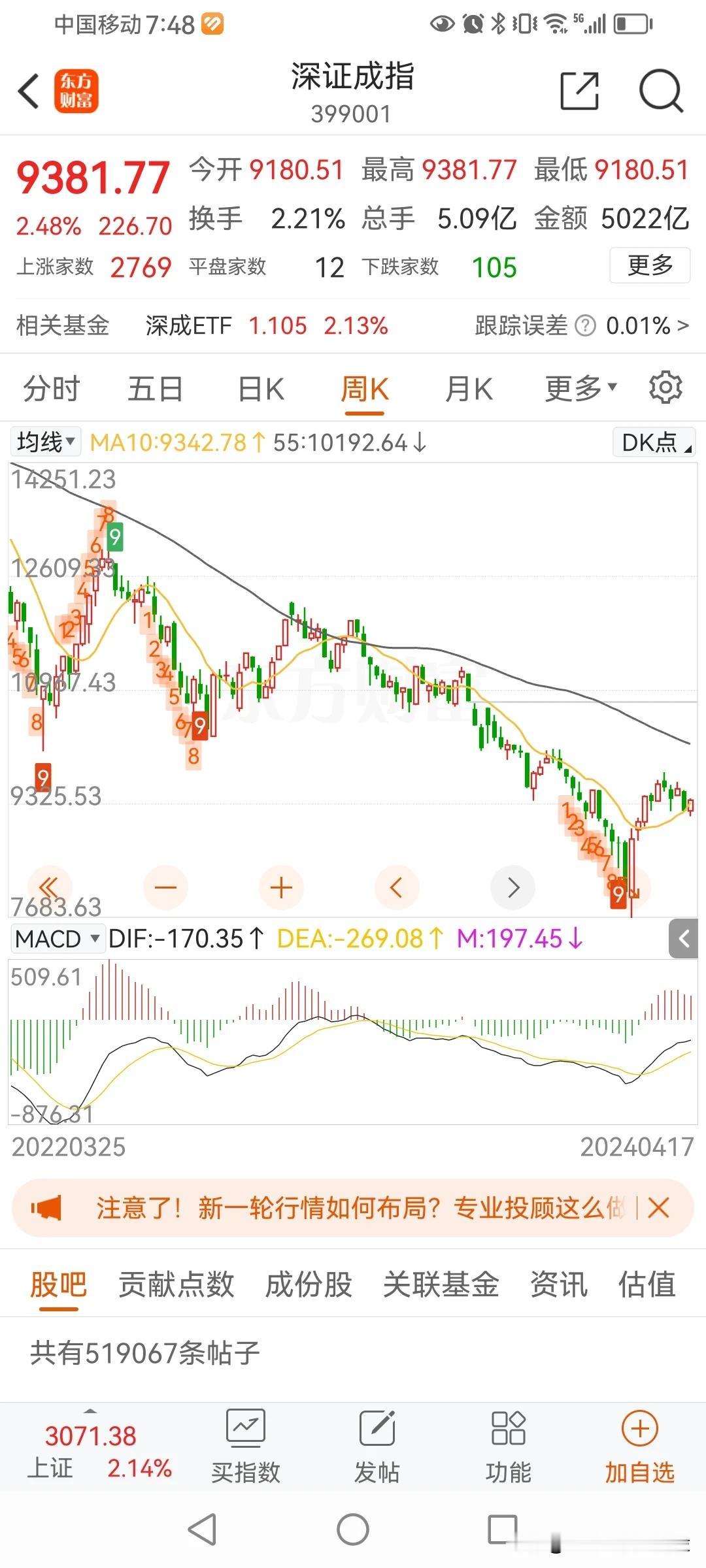Switch to the 日K chart tab
Image resolution: width=706 pixels, height=1568 pixels.
point(261,389)
